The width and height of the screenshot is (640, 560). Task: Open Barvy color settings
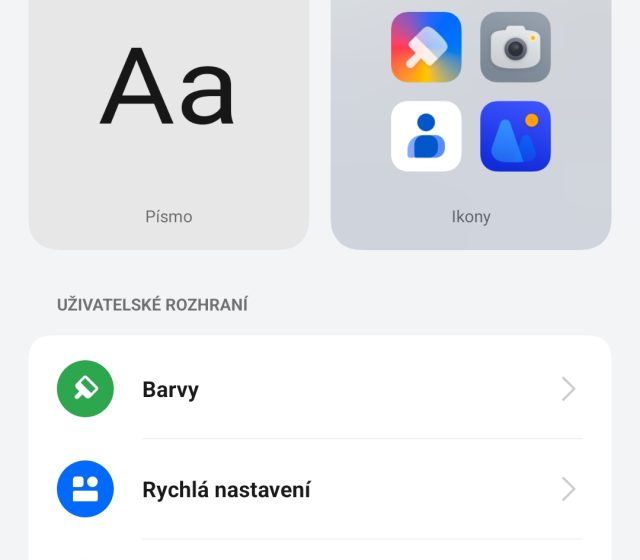[320, 389]
